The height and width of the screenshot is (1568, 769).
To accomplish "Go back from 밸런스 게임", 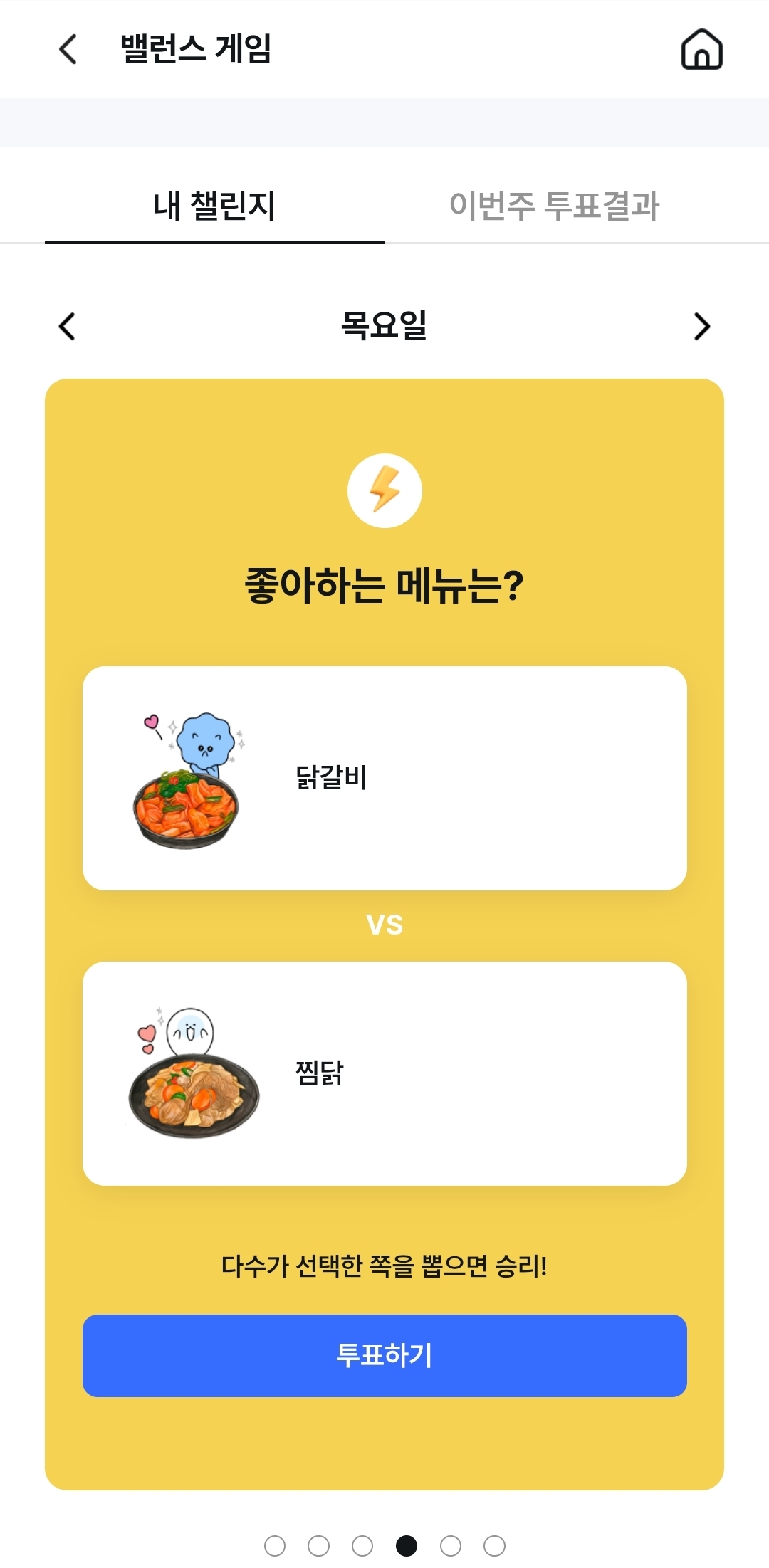I will 68,49.
